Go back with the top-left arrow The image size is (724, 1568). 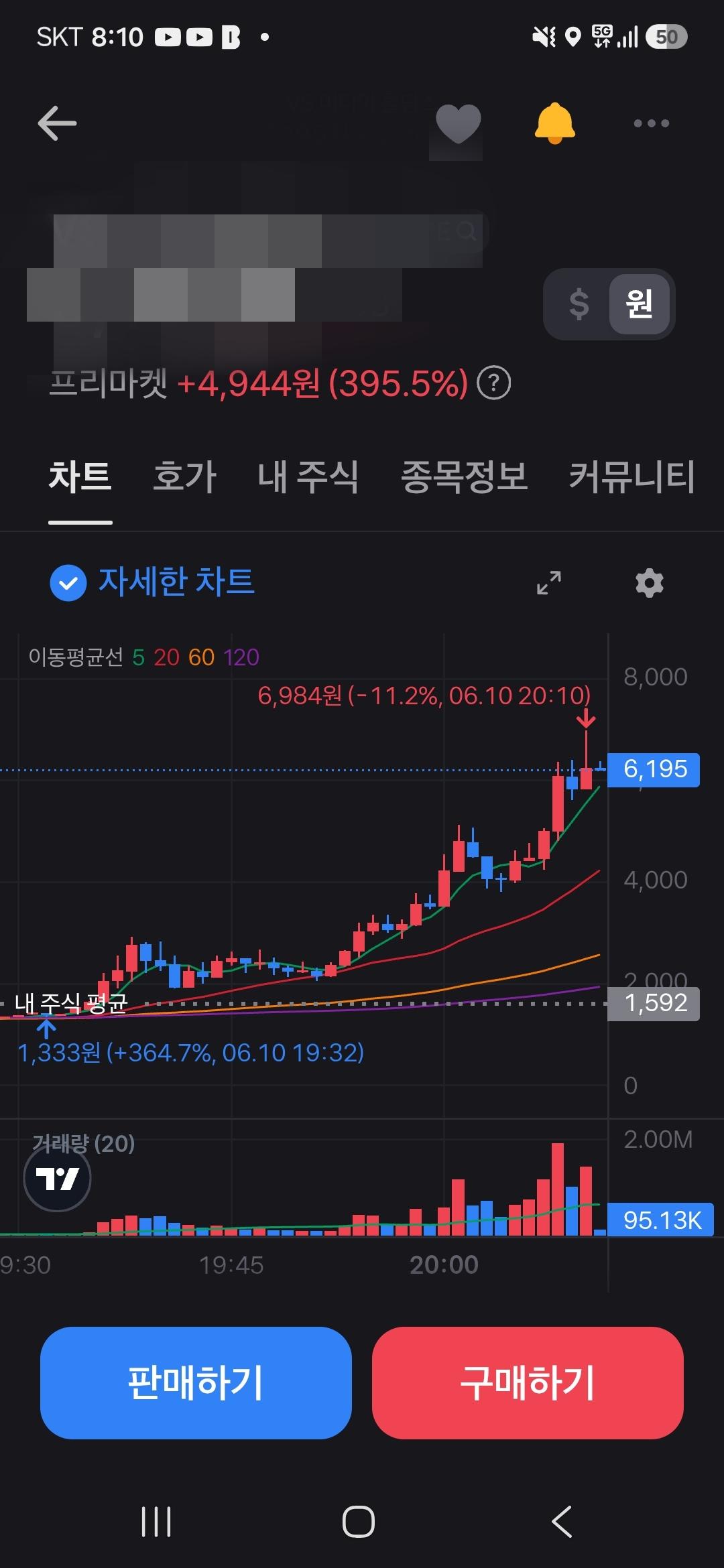(57, 124)
